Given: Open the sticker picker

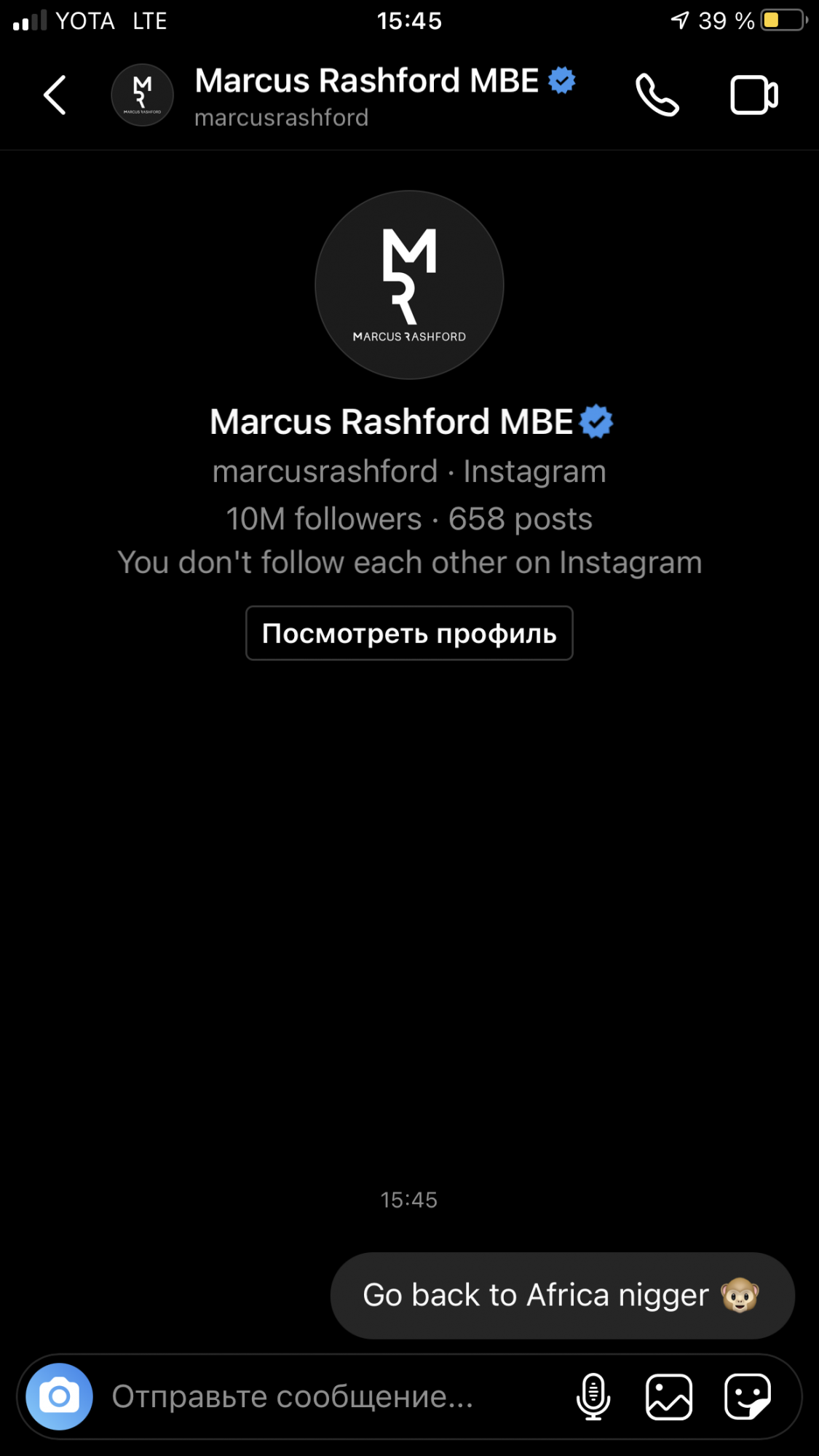Looking at the screenshot, I should point(748,1396).
